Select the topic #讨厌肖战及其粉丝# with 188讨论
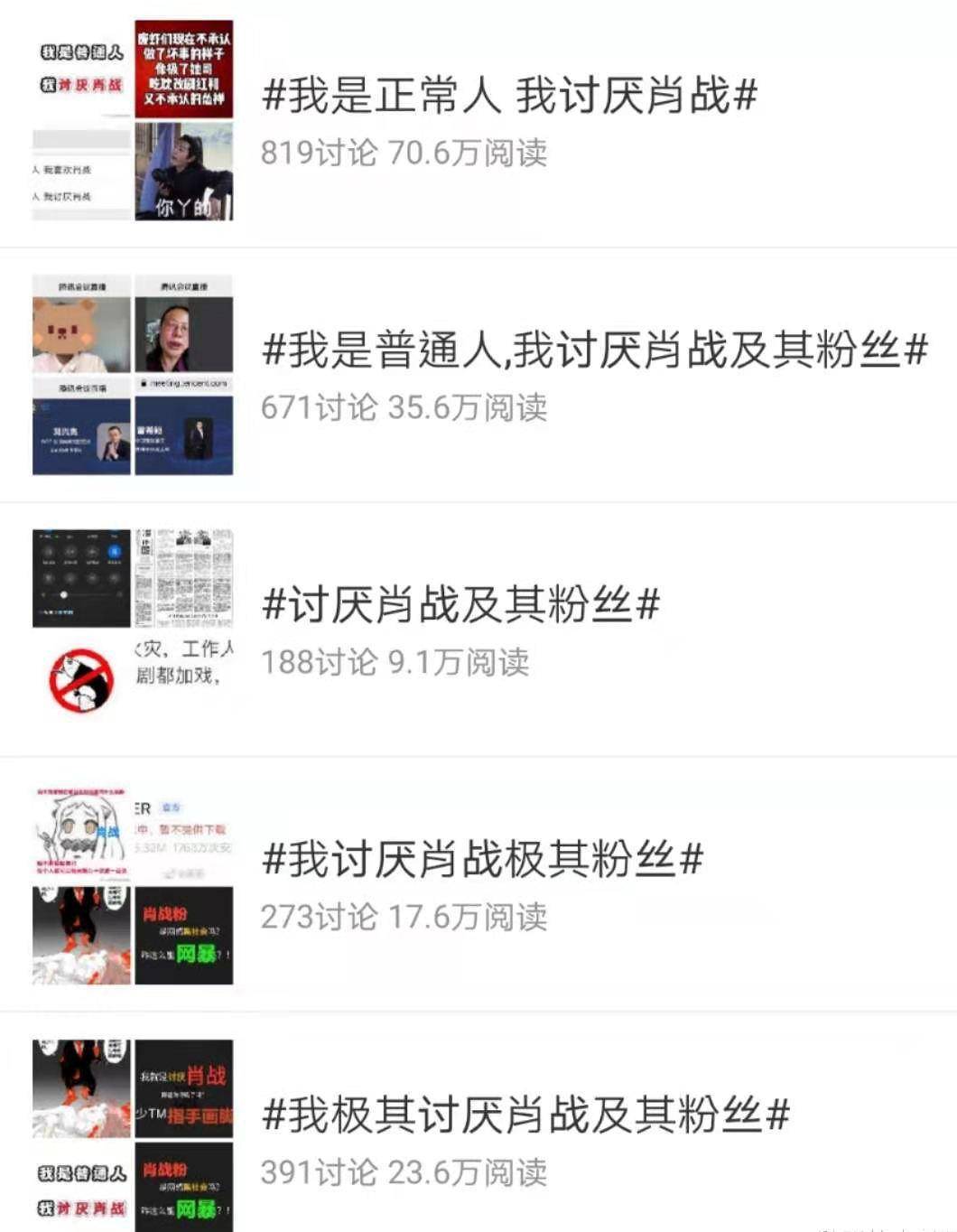This screenshot has height=1232, width=957. click(x=460, y=604)
